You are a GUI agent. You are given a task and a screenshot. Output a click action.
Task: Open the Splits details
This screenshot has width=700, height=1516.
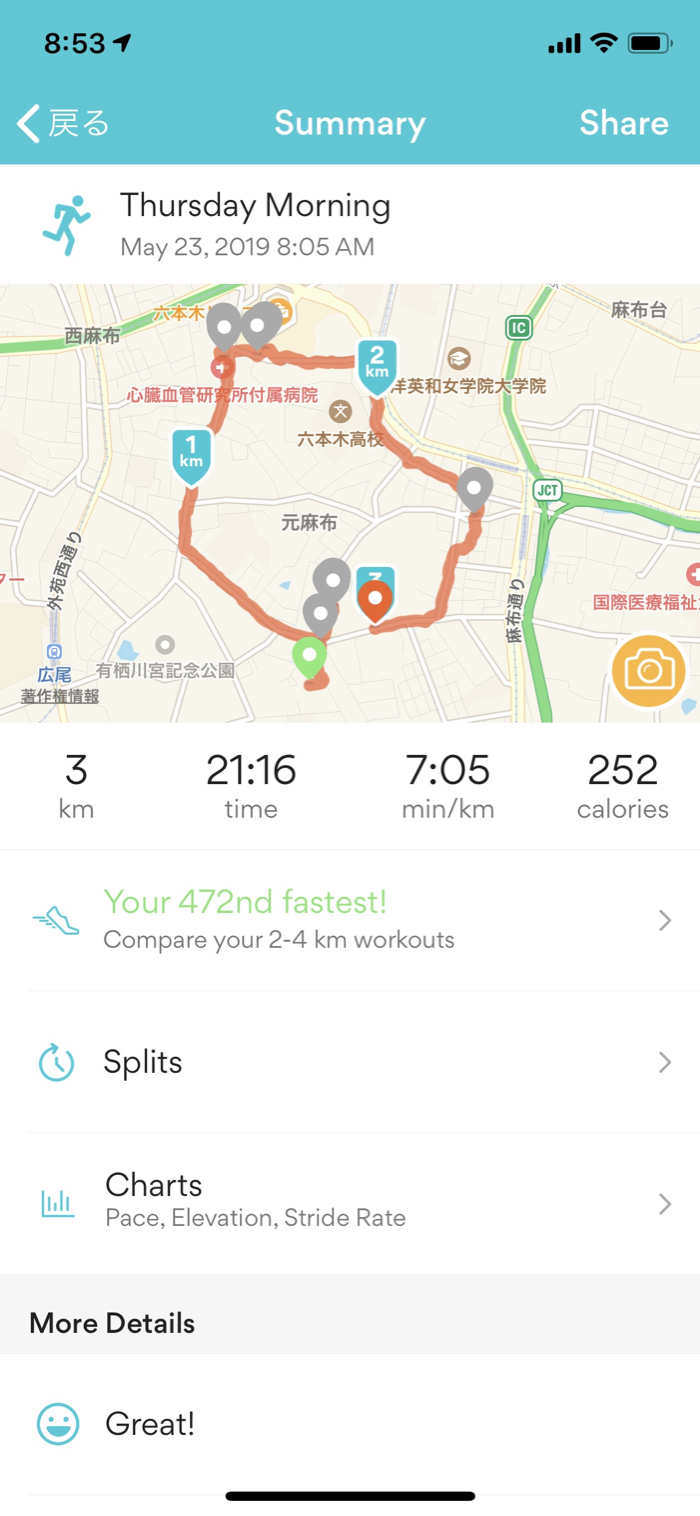tap(350, 1062)
